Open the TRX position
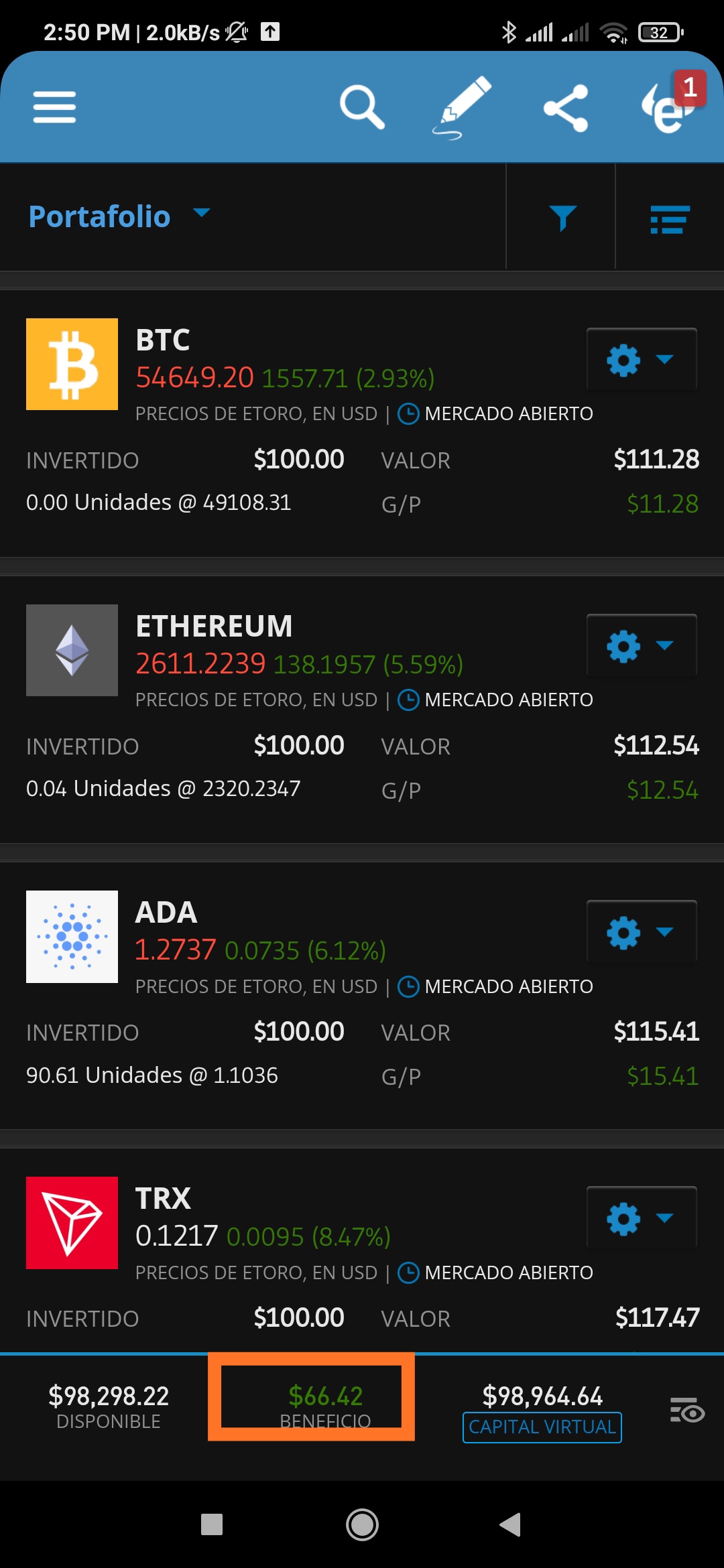The width and height of the screenshot is (724, 1568). tap(362, 1250)
